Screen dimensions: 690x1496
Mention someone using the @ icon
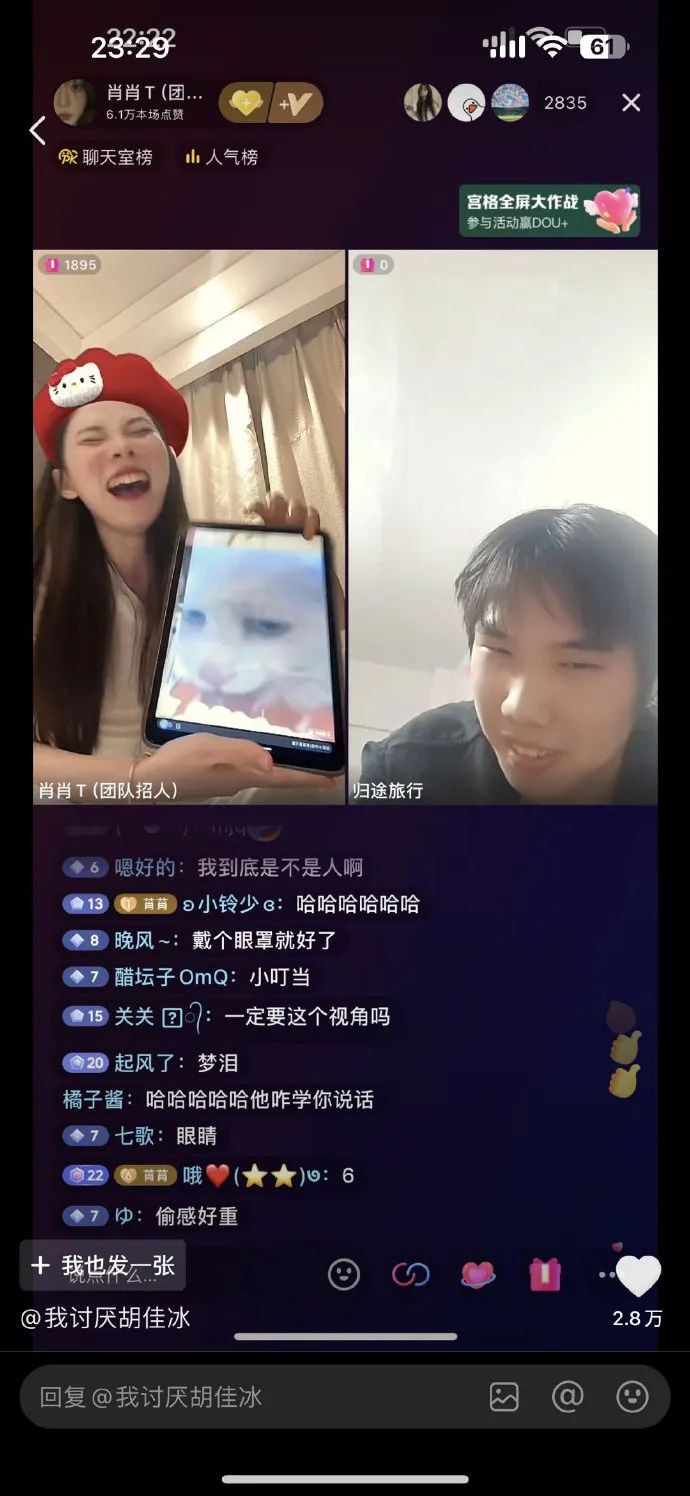click(567, 1397)
